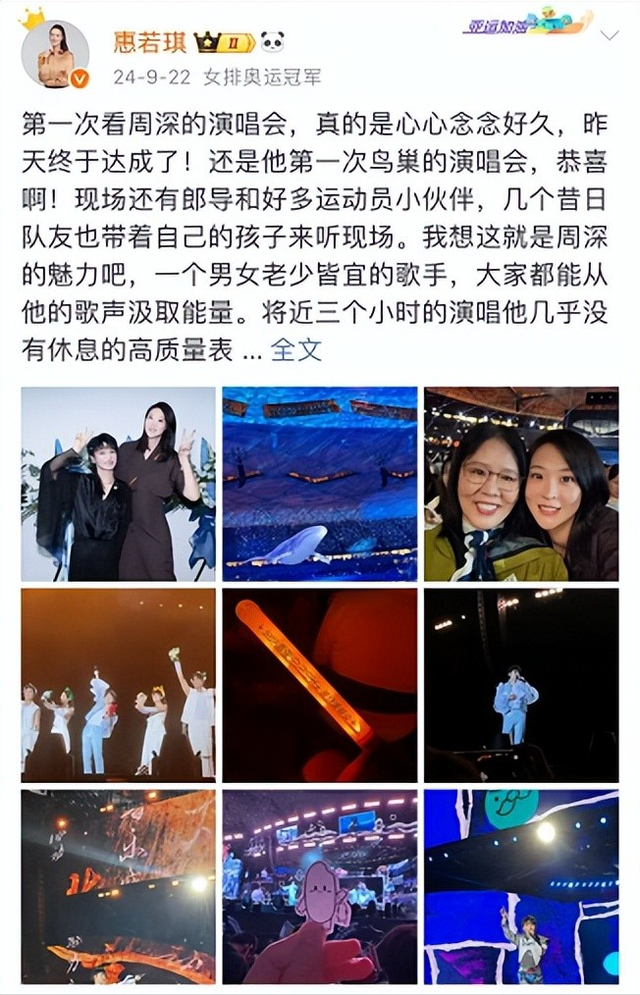Open 惠若琪's profile avatar

pyautogui.click(x=55, y=53)
